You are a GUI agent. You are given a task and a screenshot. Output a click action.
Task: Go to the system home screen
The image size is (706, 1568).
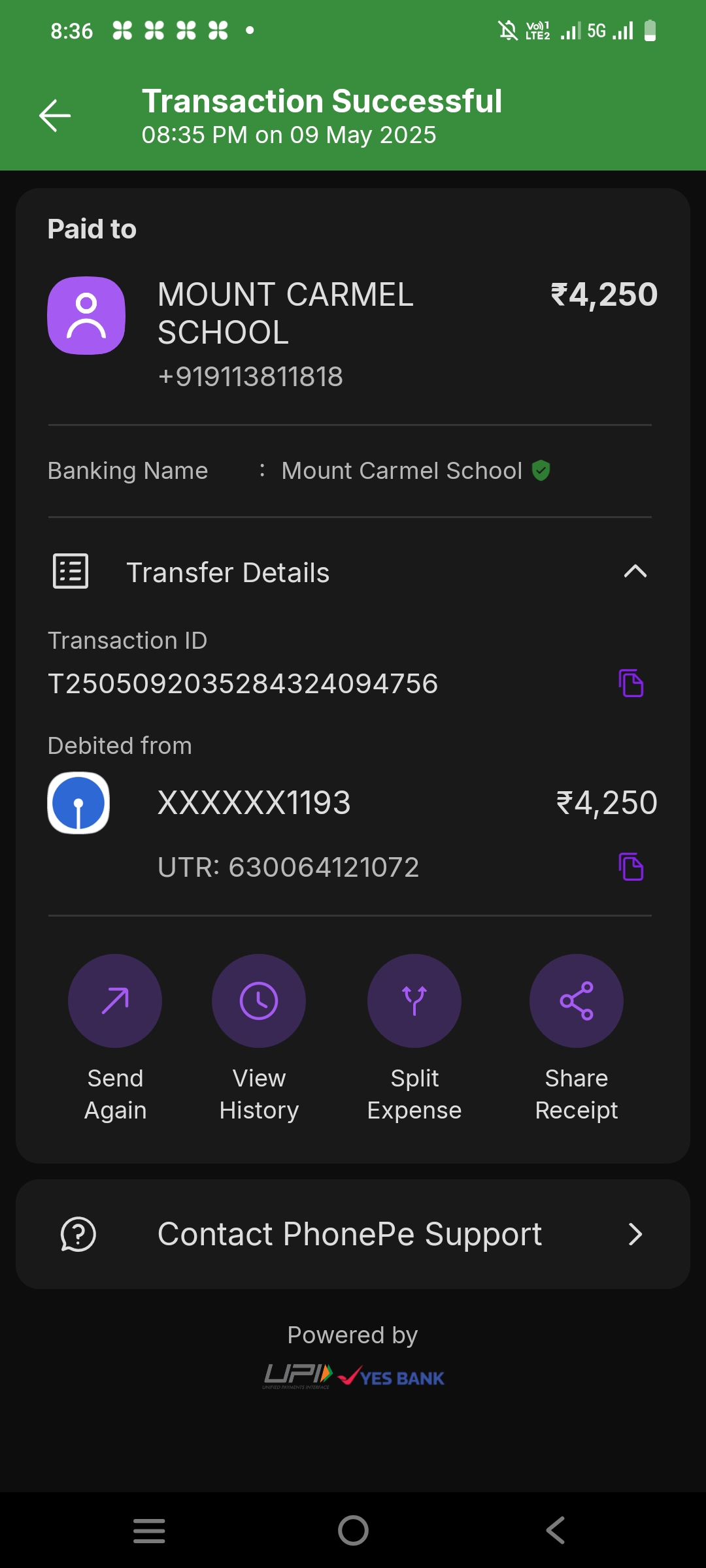353,1530
